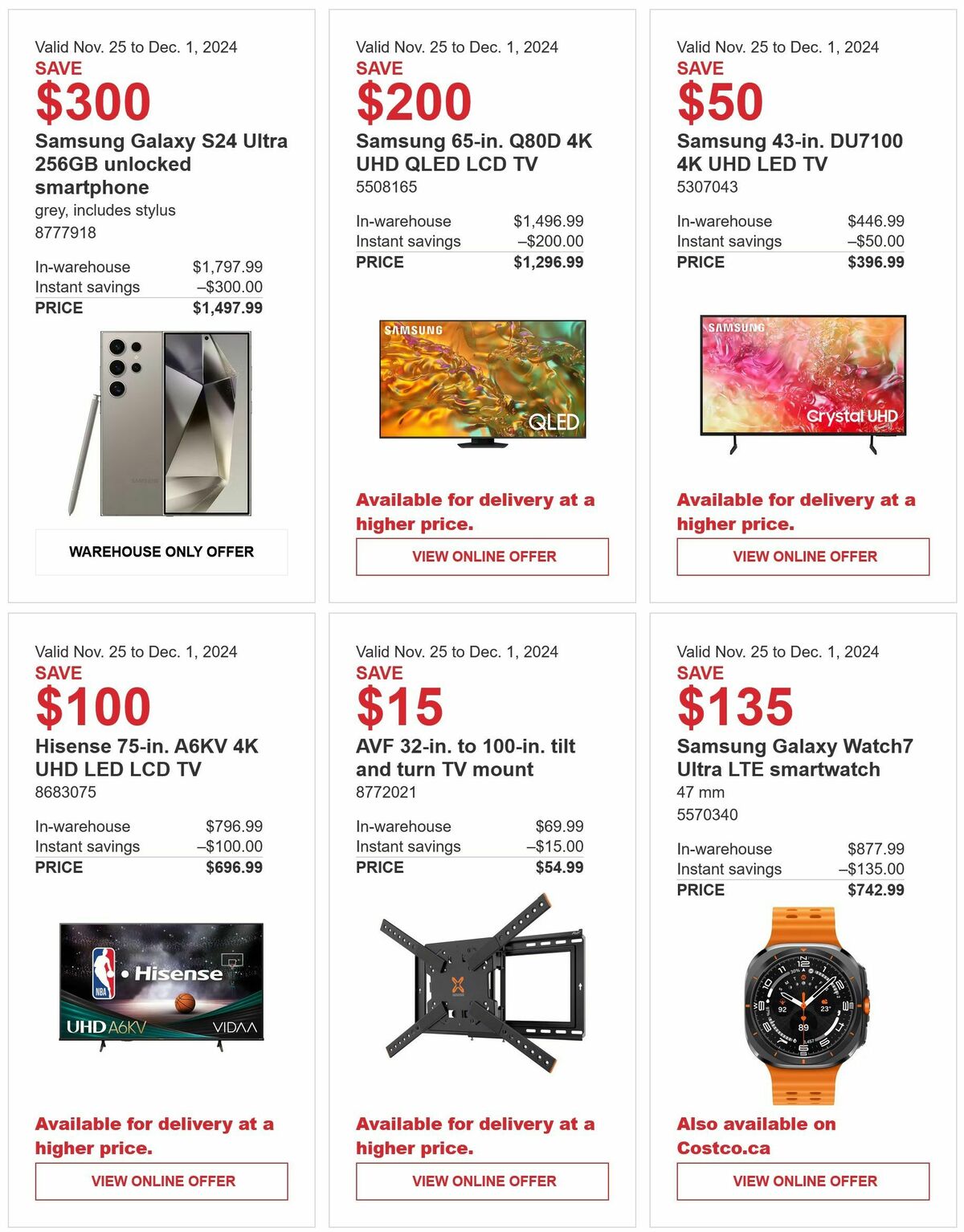Click the AVF tilt and turn mount image
964x1232 pixels.
coord(481,988)
